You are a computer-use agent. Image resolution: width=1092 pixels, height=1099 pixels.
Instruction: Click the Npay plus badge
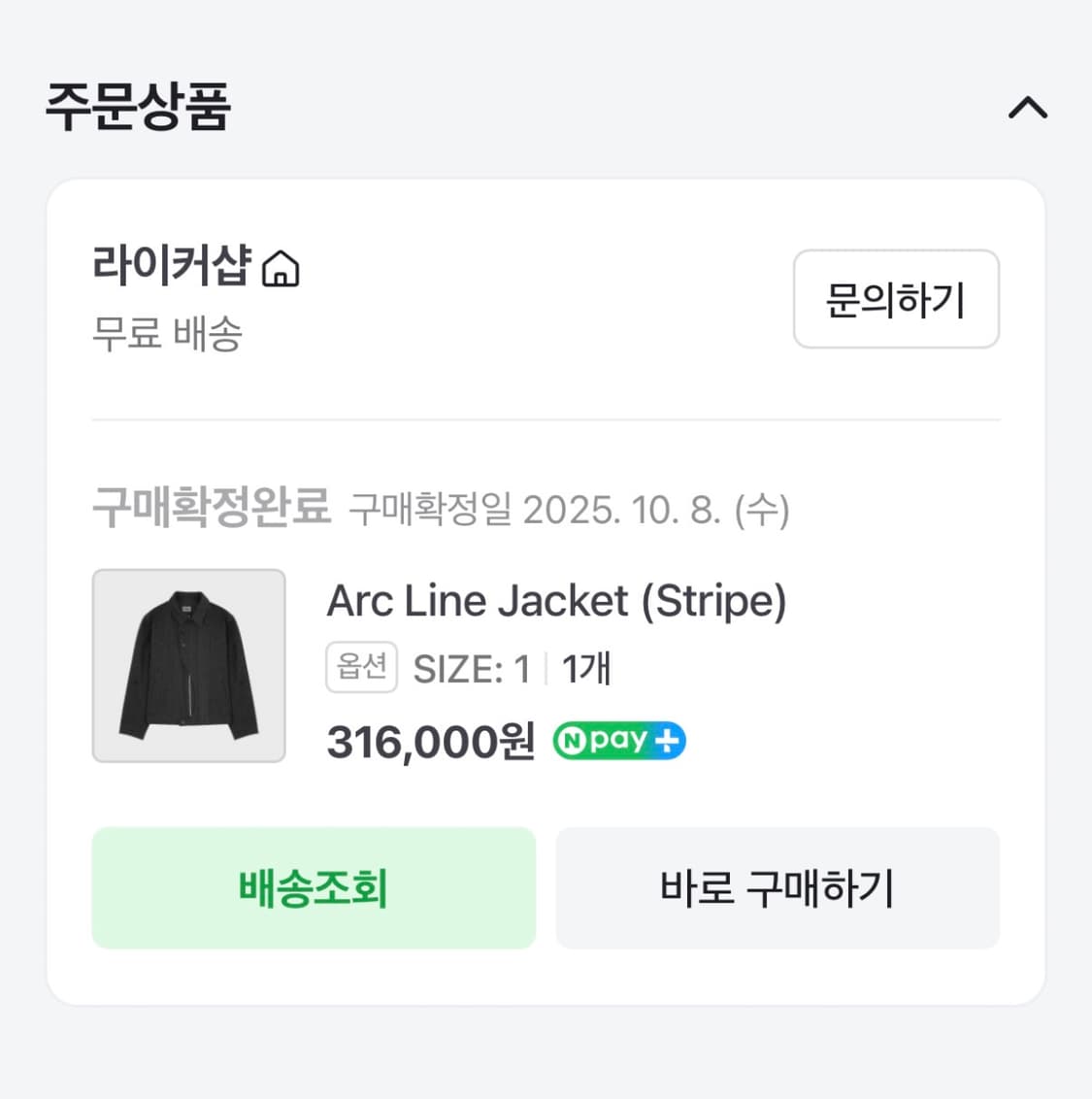[x=618, y=740]
